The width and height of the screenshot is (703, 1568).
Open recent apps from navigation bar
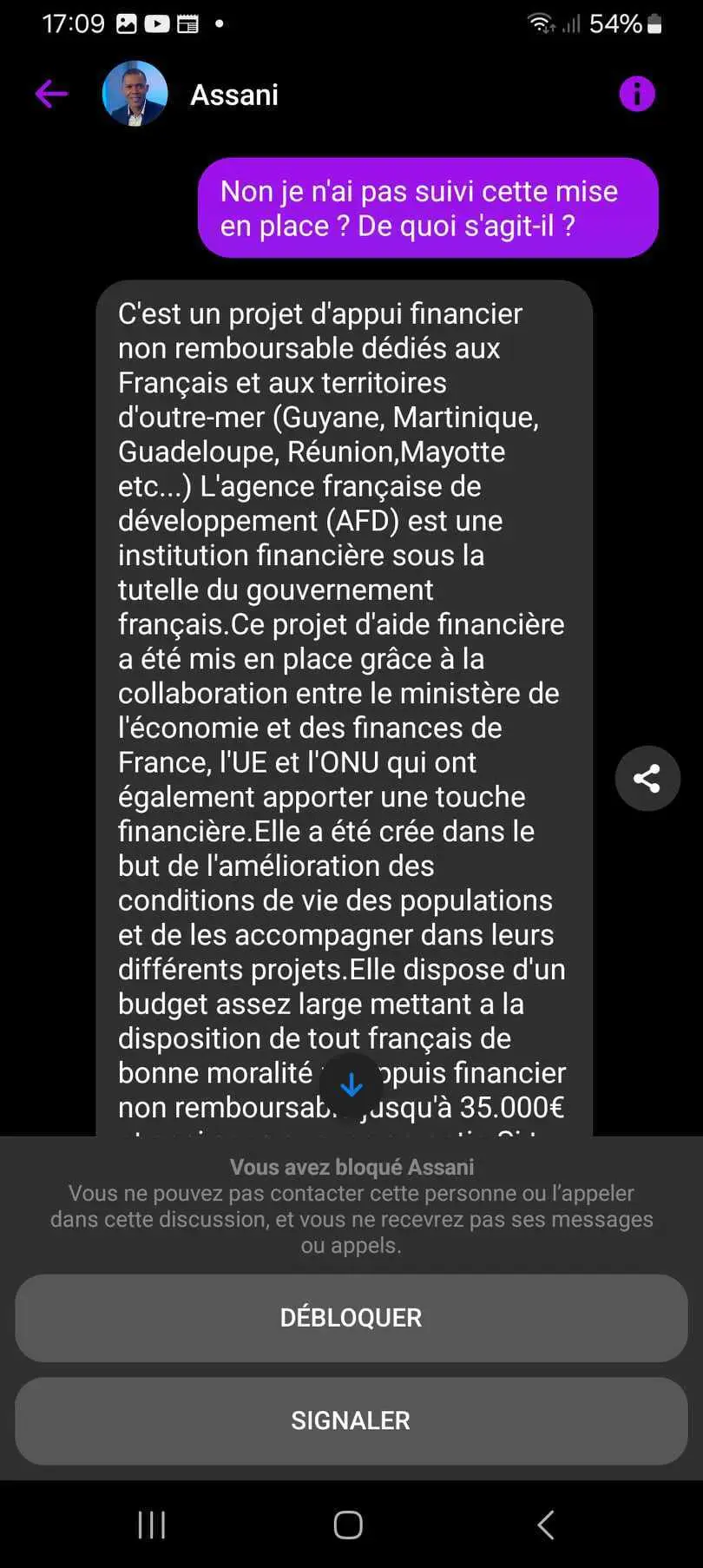coord(152,1525)
